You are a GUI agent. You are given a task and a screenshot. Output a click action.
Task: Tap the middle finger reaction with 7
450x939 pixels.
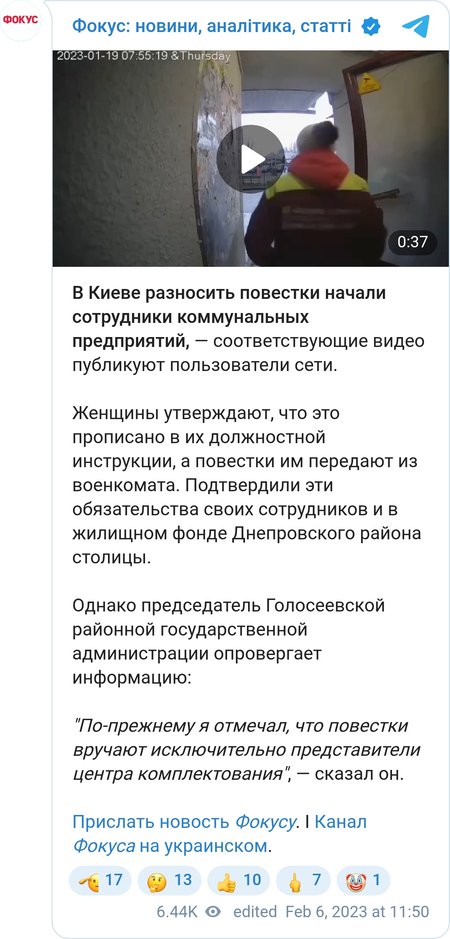[303, 881]
